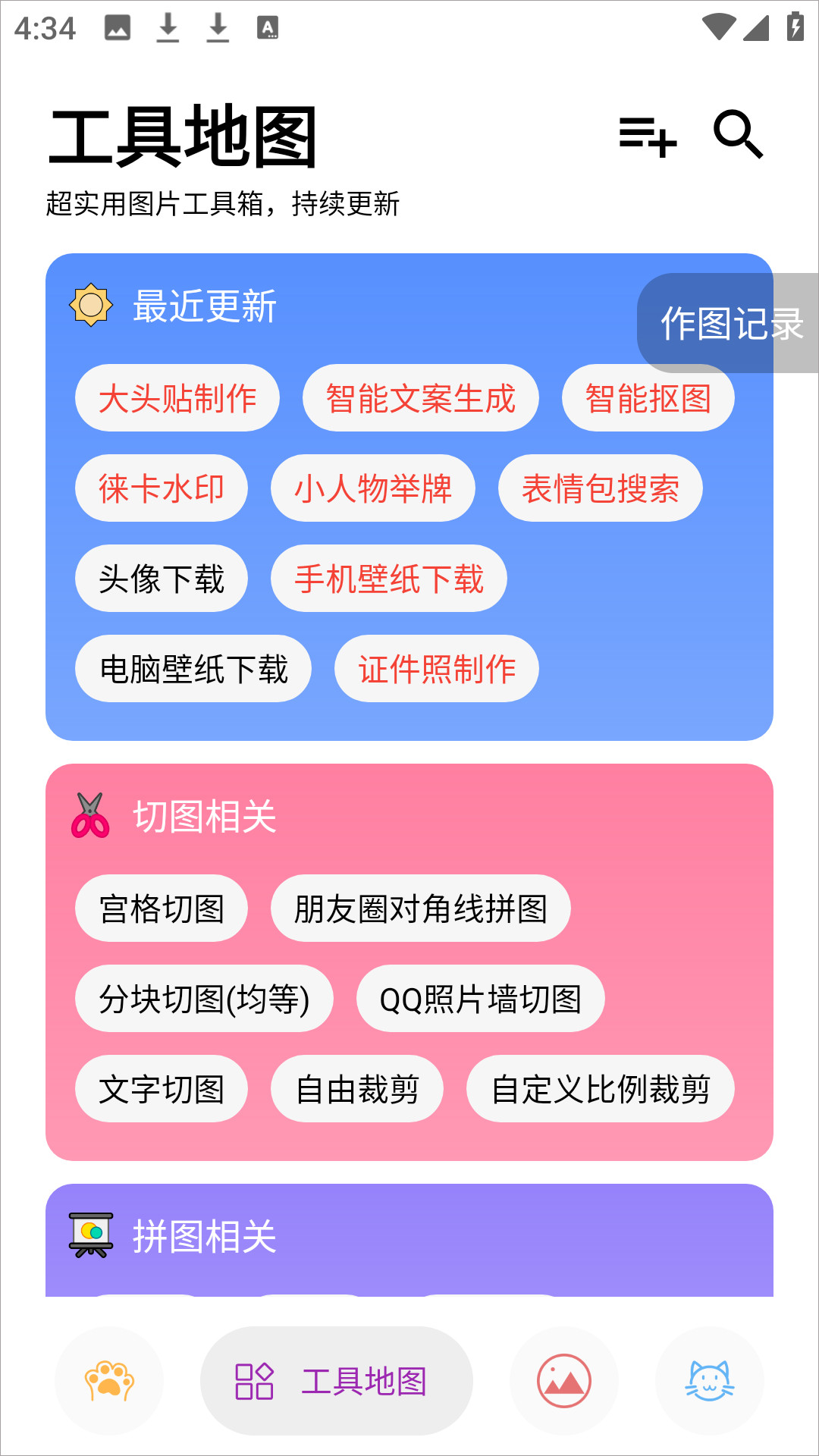The width and height of the screenshot is (819, 1456).
Task: Open 宫格切图 tool
Action: coord(162,908)
